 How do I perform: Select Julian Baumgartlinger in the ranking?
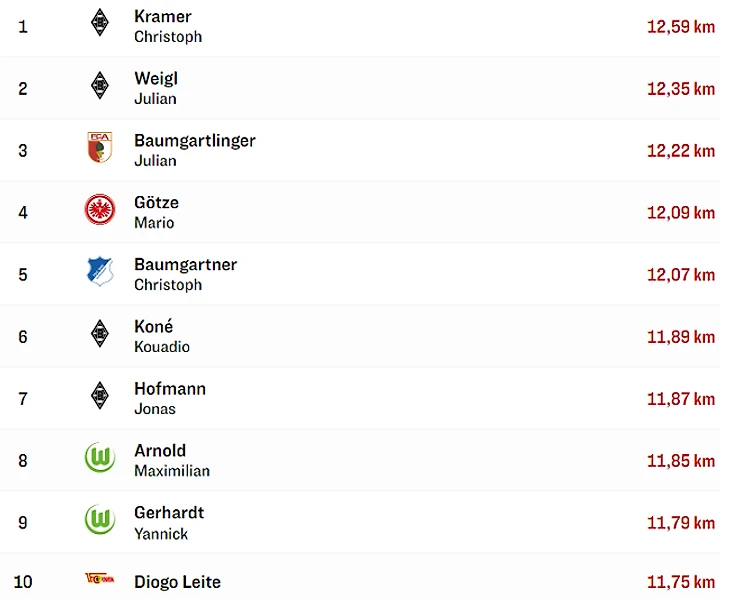(194, 150)
